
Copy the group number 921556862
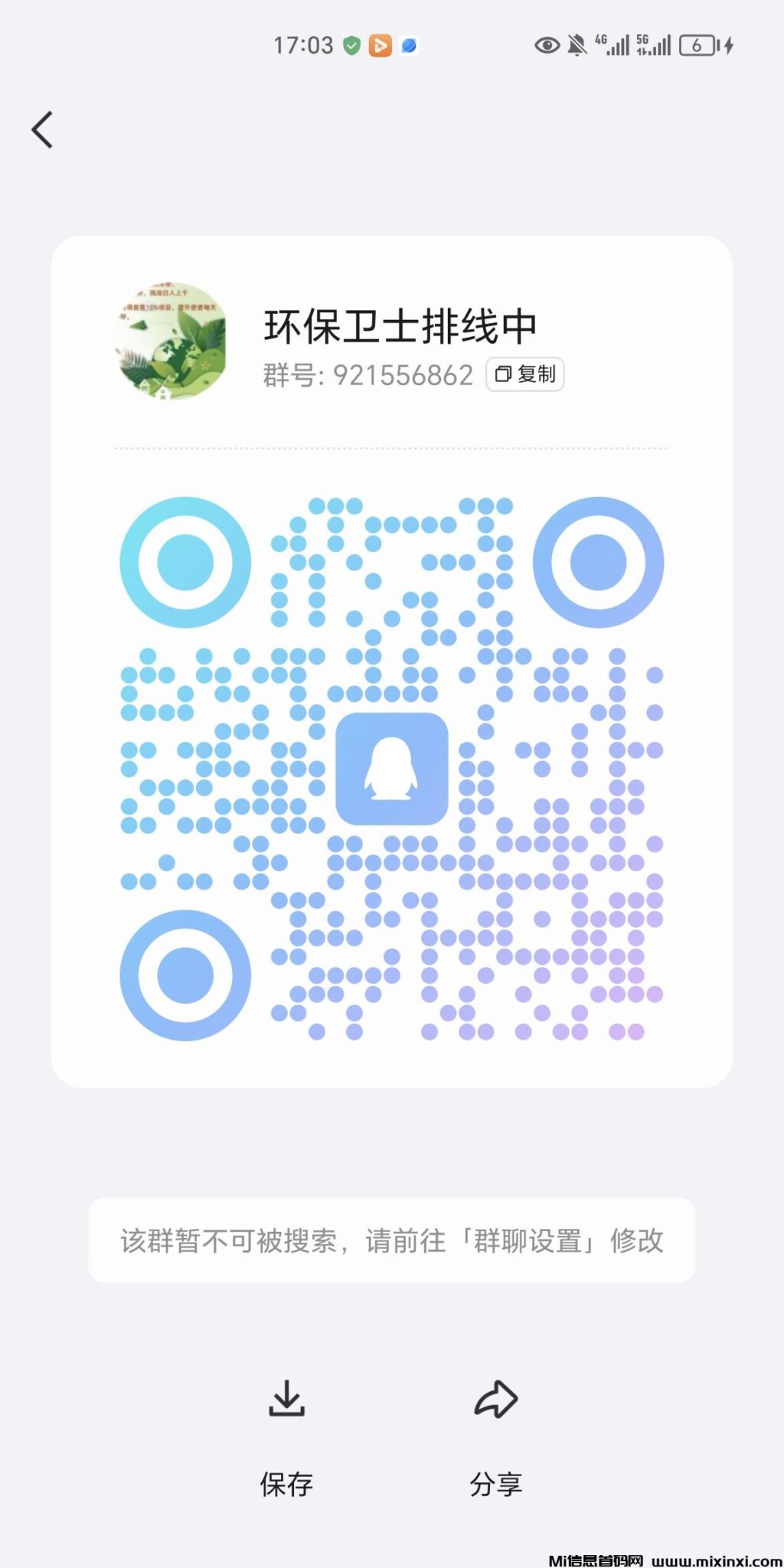[x=525, y=374]
